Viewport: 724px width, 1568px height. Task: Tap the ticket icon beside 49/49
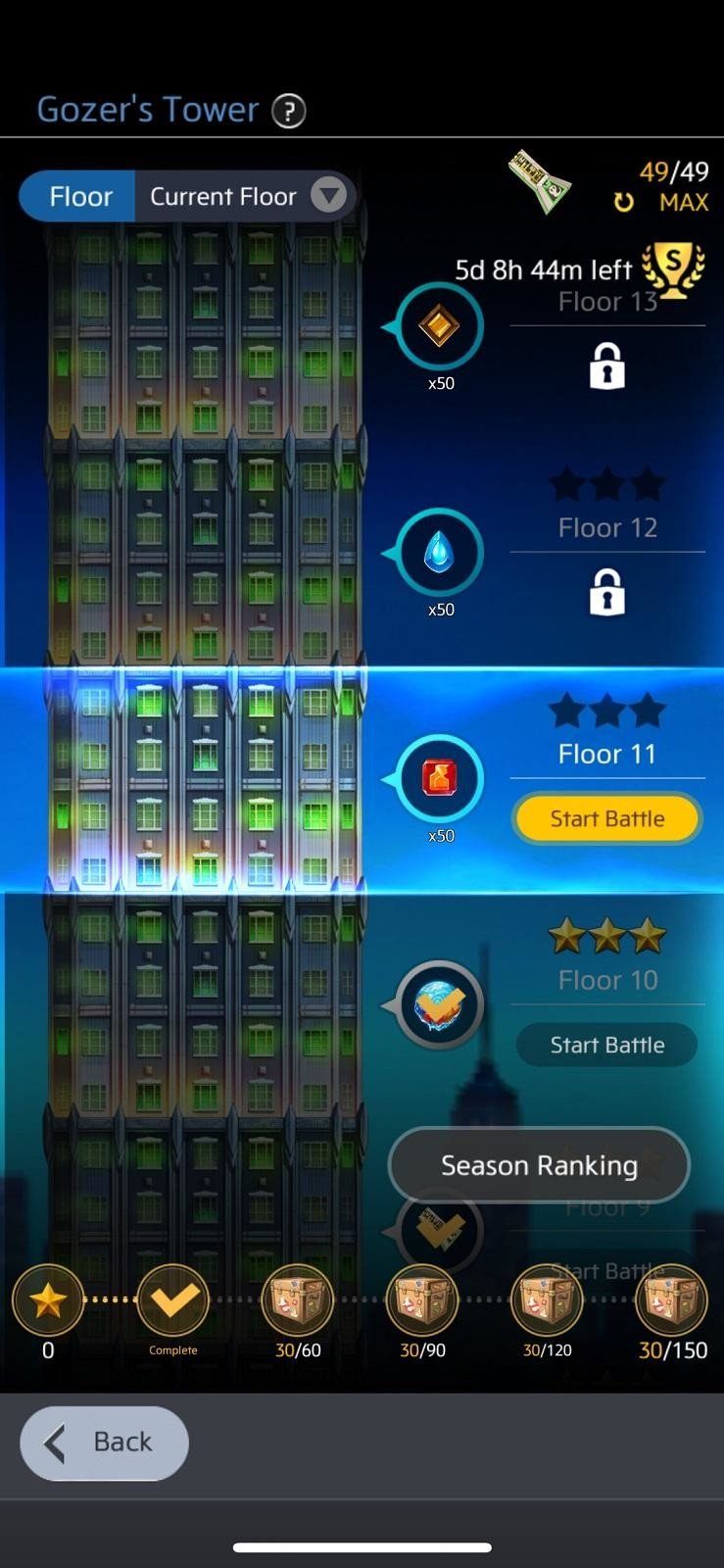tap(540, 182)
